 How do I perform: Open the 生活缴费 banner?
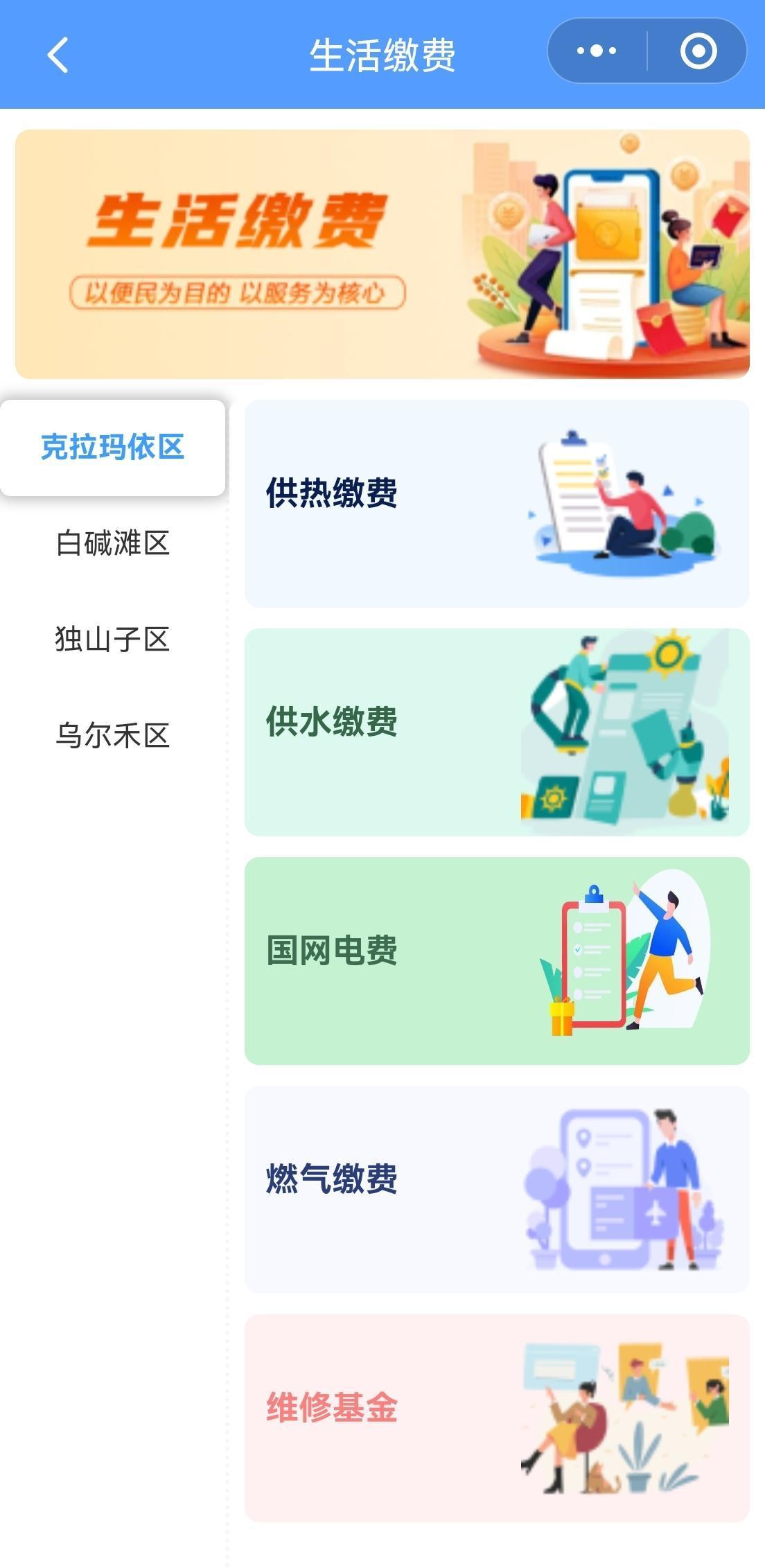(x=382, y=254)
